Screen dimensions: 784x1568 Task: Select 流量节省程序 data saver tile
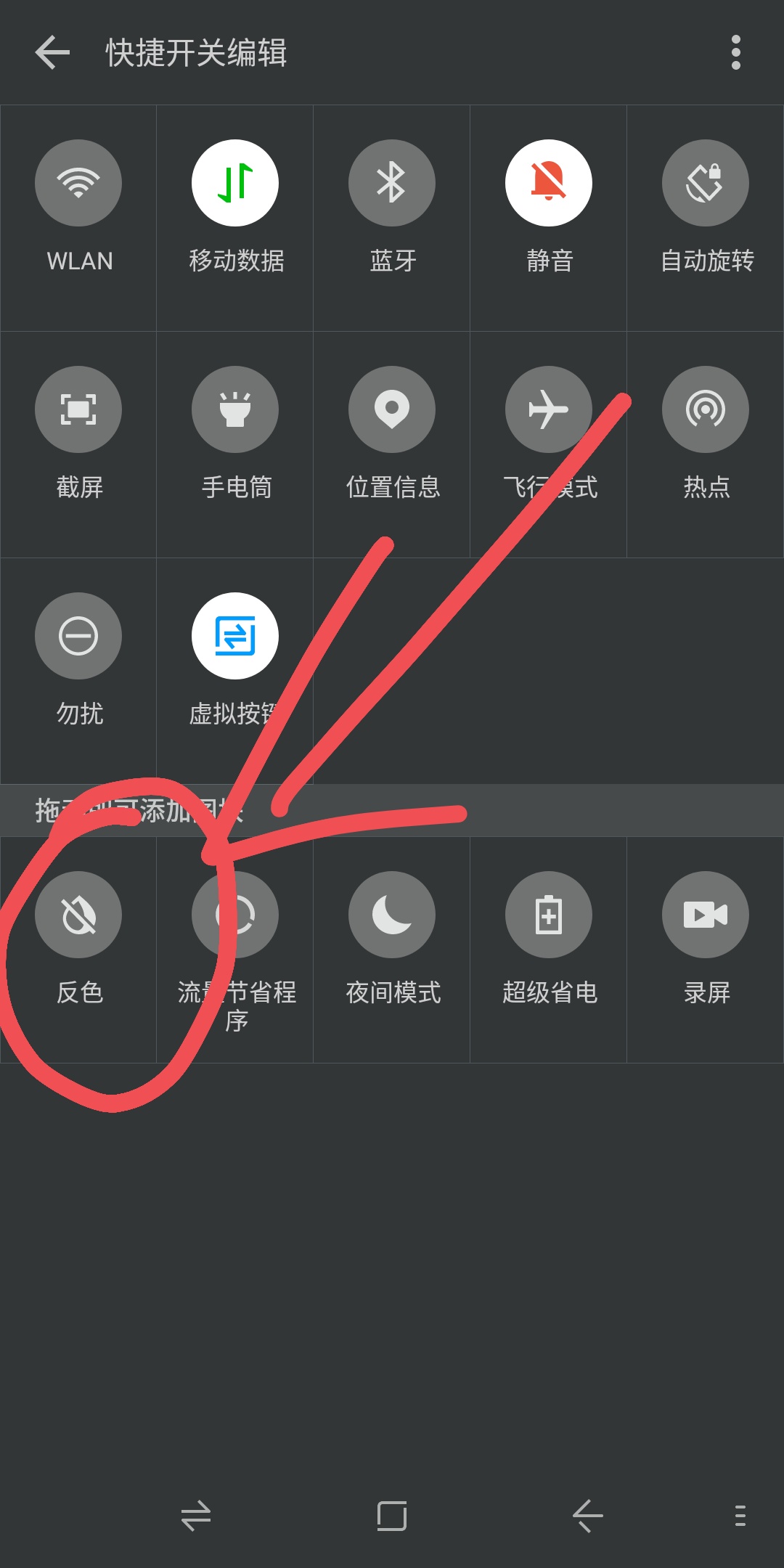tap(234, 915)
